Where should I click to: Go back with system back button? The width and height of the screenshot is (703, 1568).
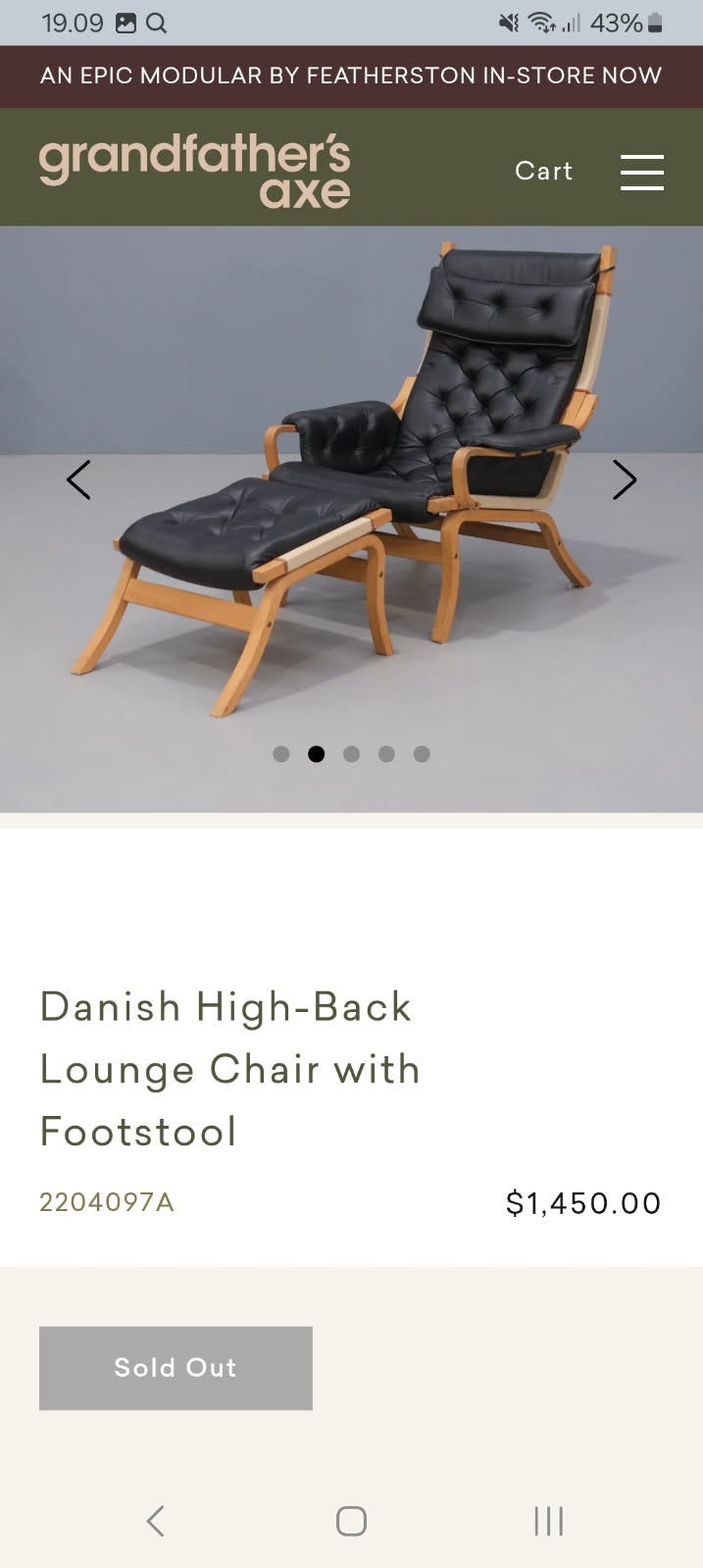pos(155,1521)
